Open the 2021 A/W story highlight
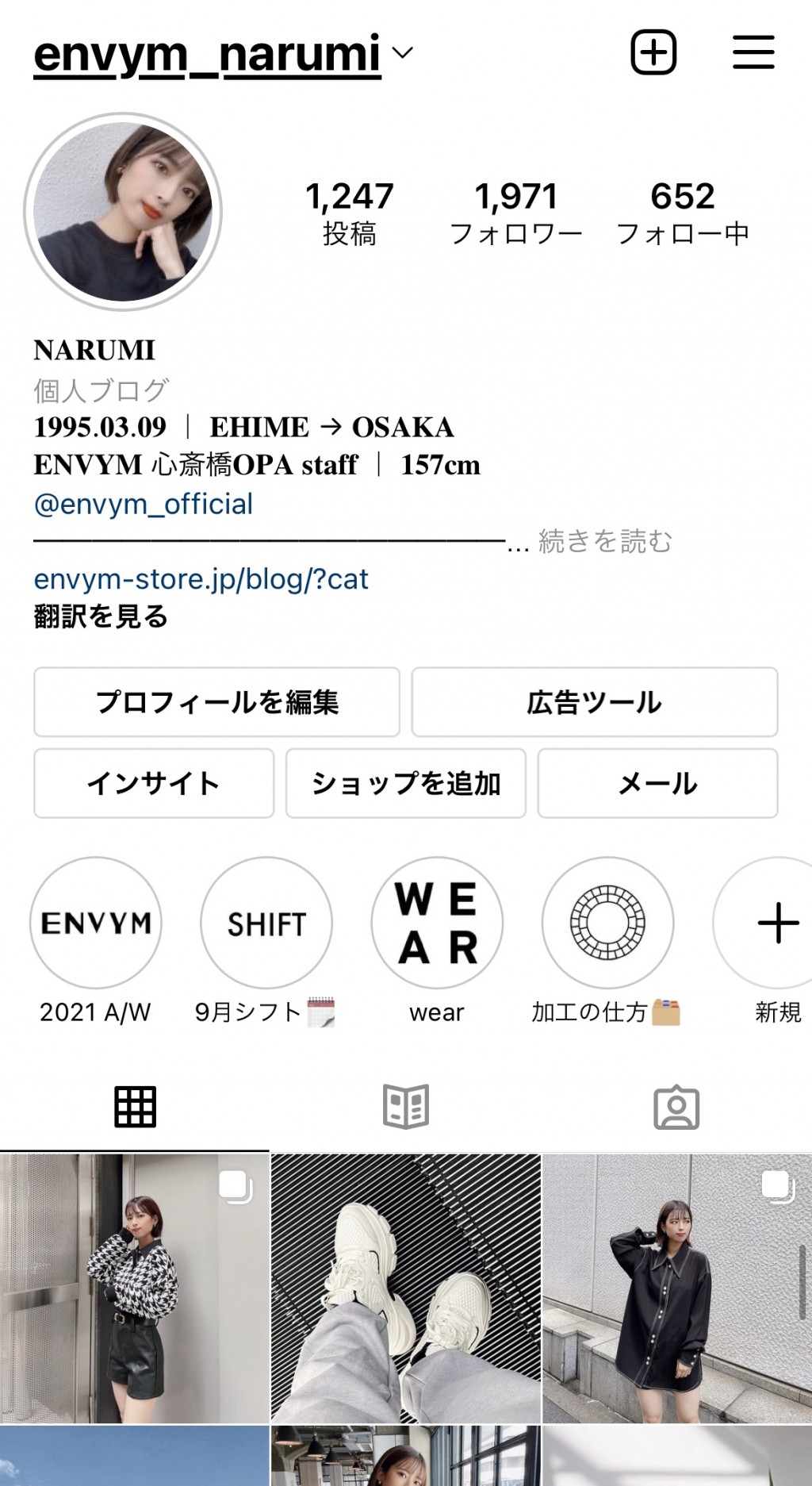 coord(96,923)
